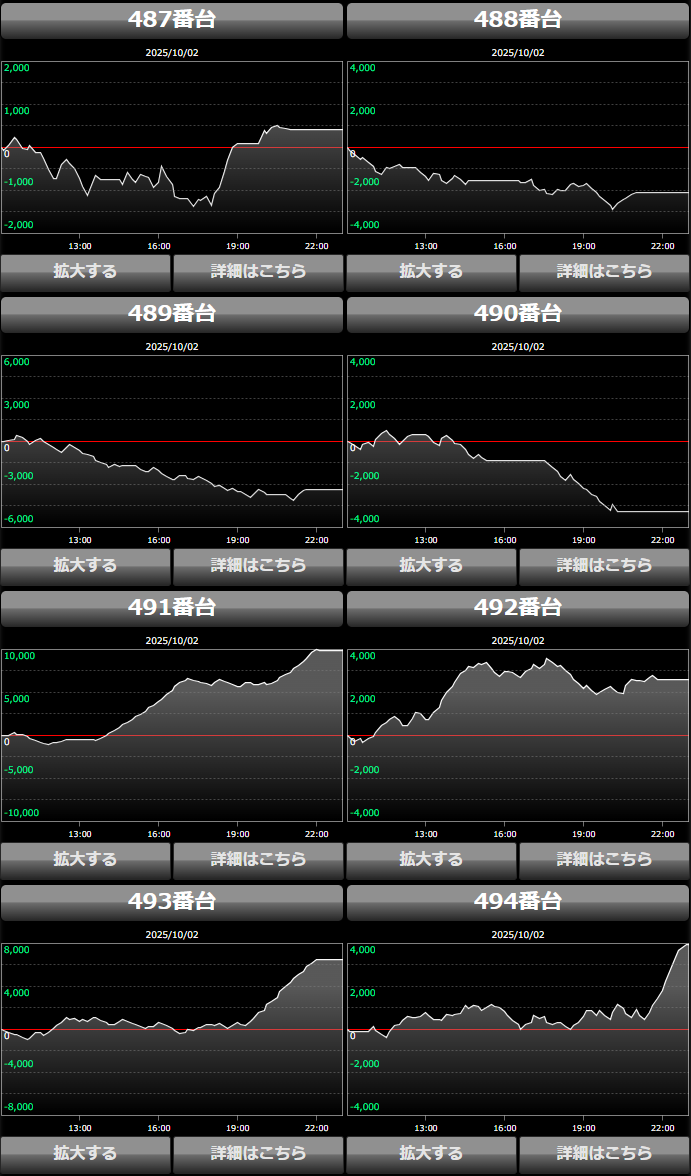
Task: Enlarge the 493番台 chart
Action: (x=86, y=1153)
